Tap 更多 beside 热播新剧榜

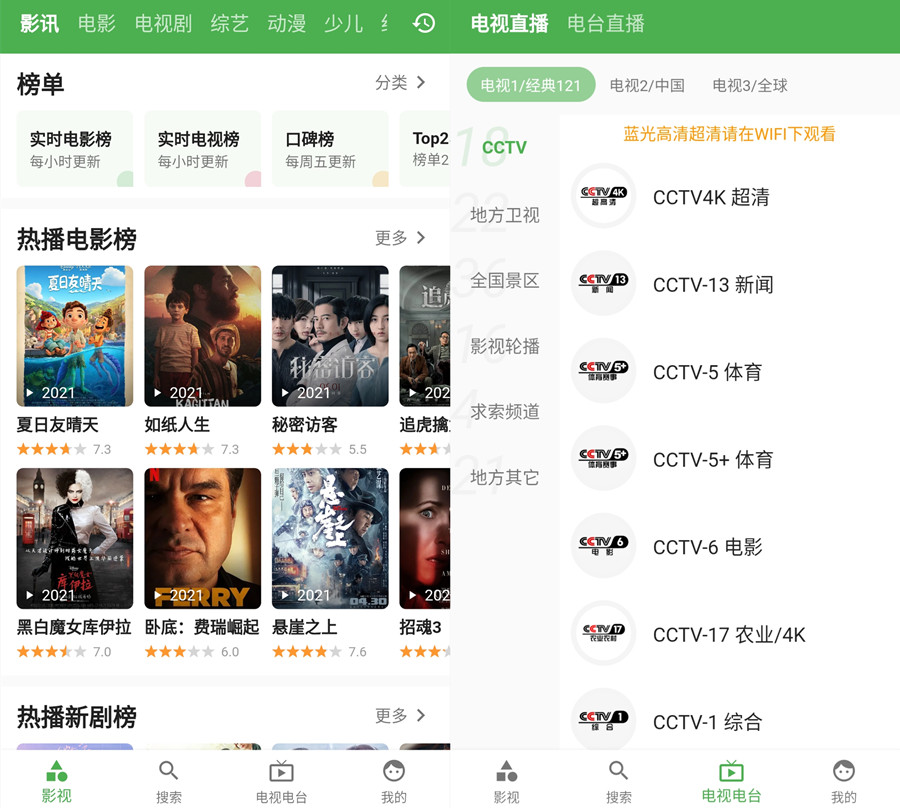[400, 716]
